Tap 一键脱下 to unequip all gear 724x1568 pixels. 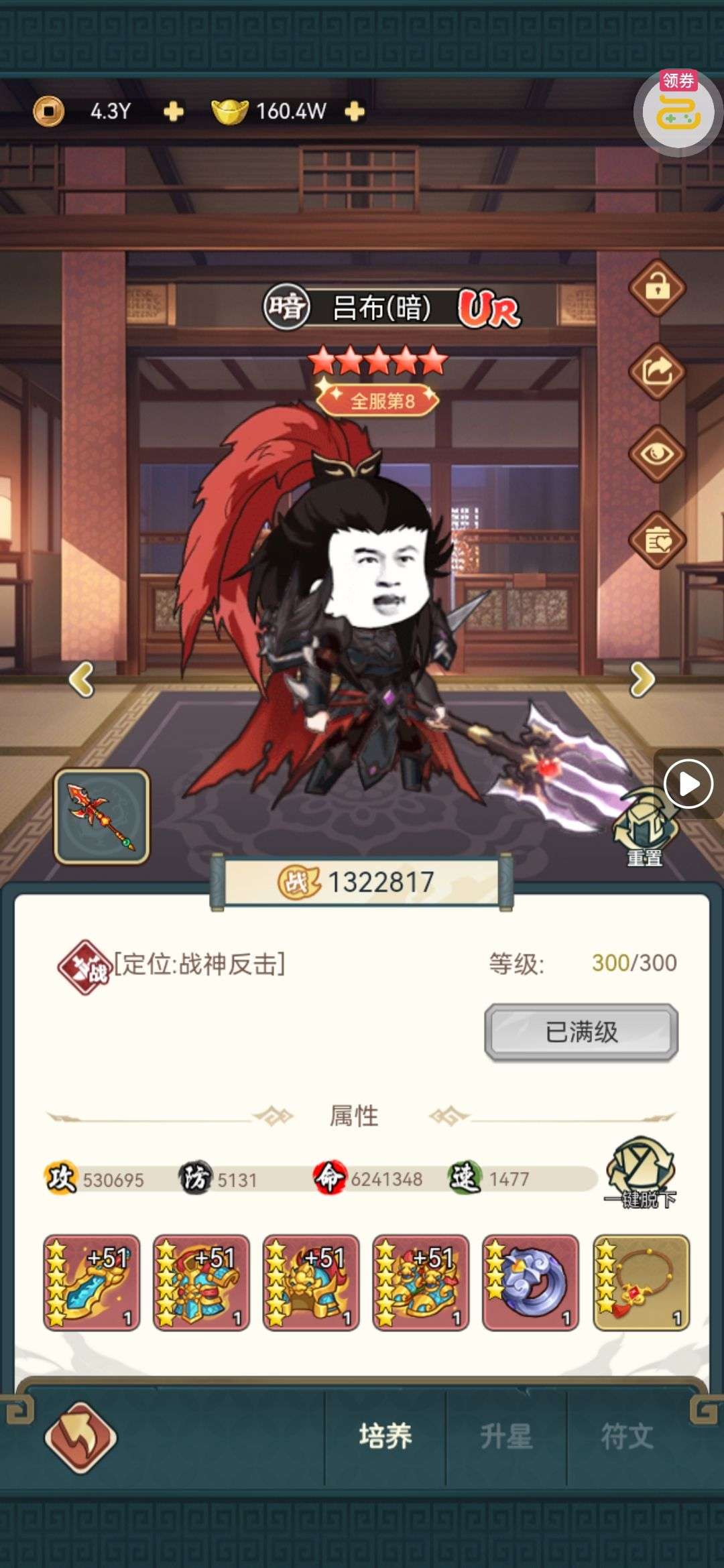[640, 1173]
